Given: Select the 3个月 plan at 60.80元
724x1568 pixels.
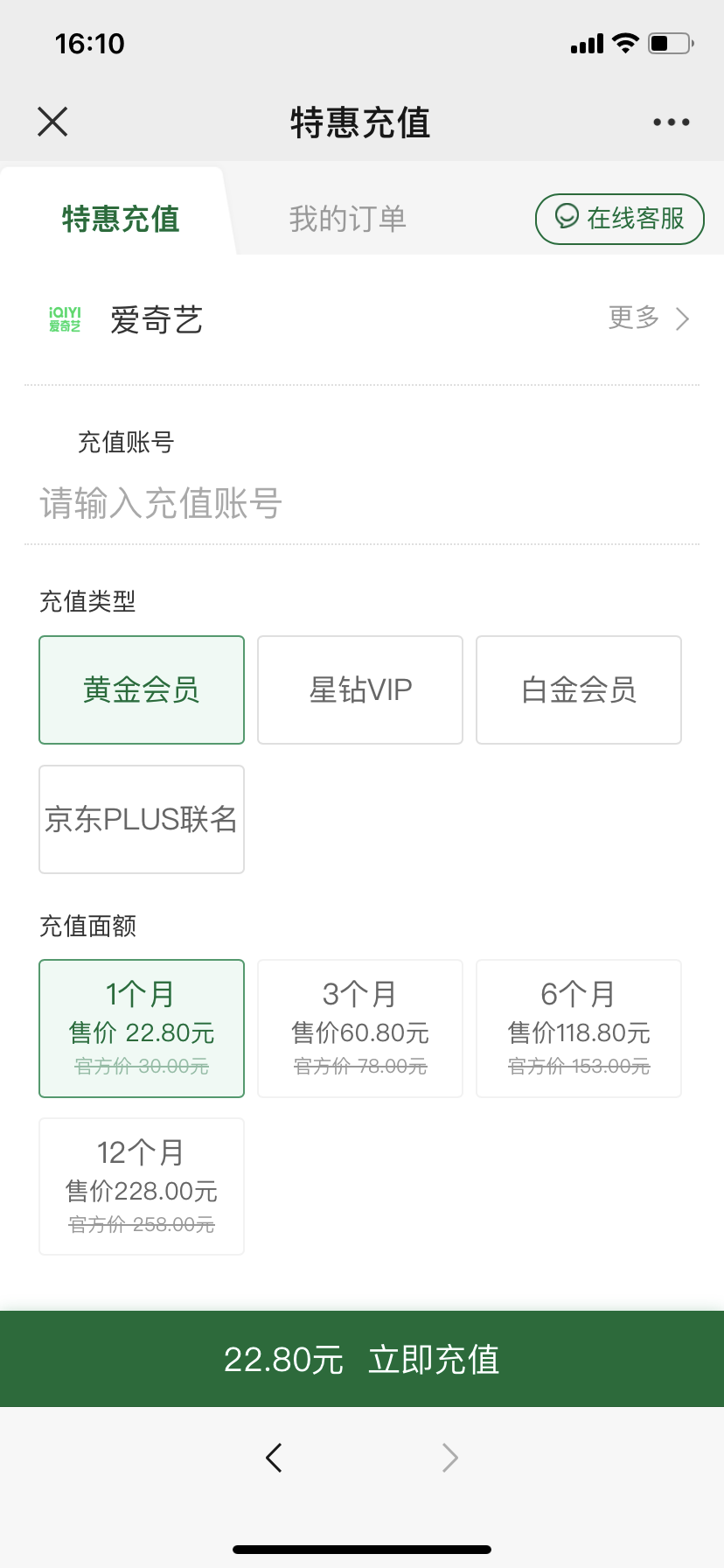Looking at the screenshot, I should (x=360, y=1028).
